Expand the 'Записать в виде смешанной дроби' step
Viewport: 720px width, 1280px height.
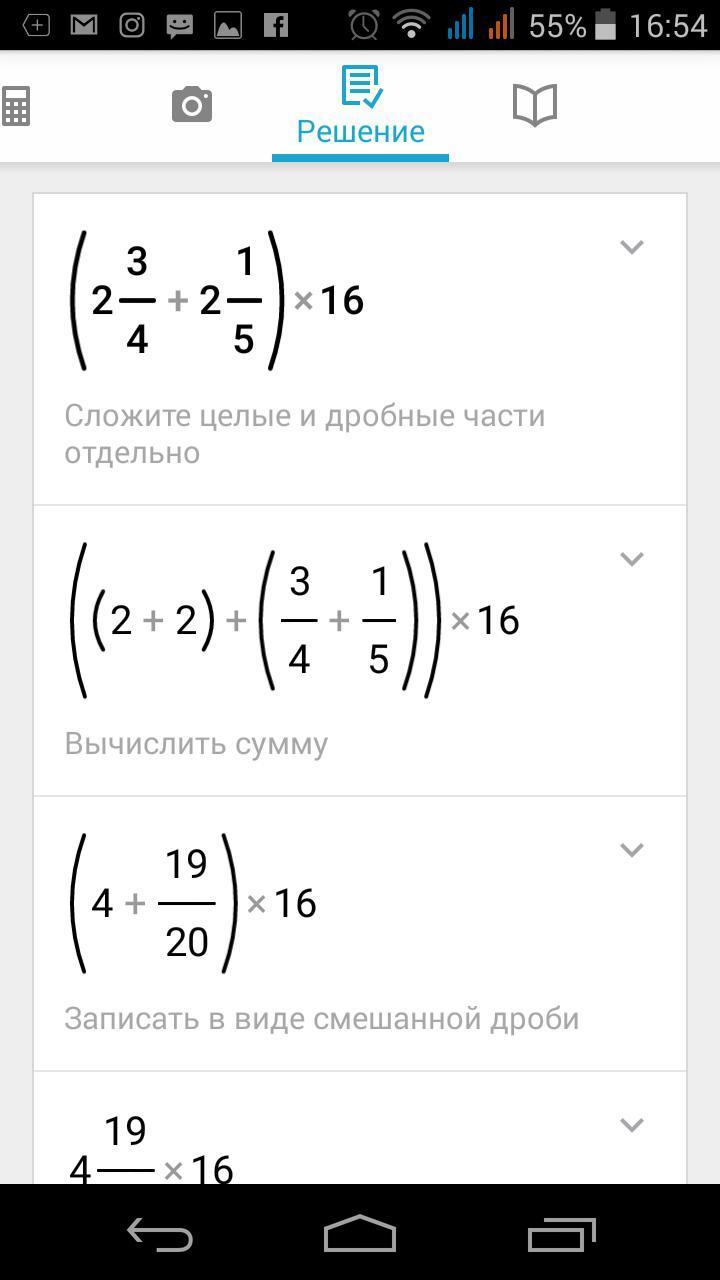pos(631,850)
